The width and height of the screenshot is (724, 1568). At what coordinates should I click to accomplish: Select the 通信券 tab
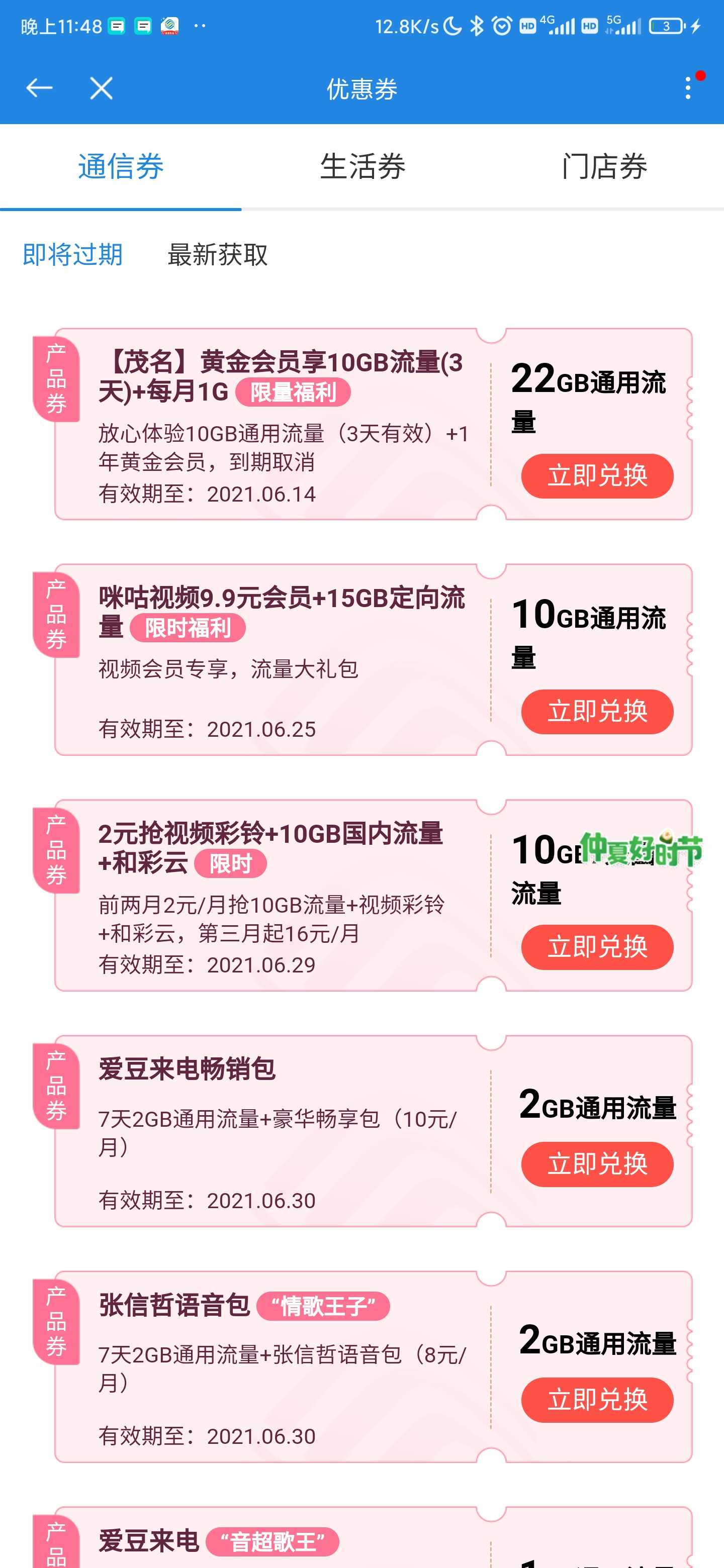[x=121, y=166]
